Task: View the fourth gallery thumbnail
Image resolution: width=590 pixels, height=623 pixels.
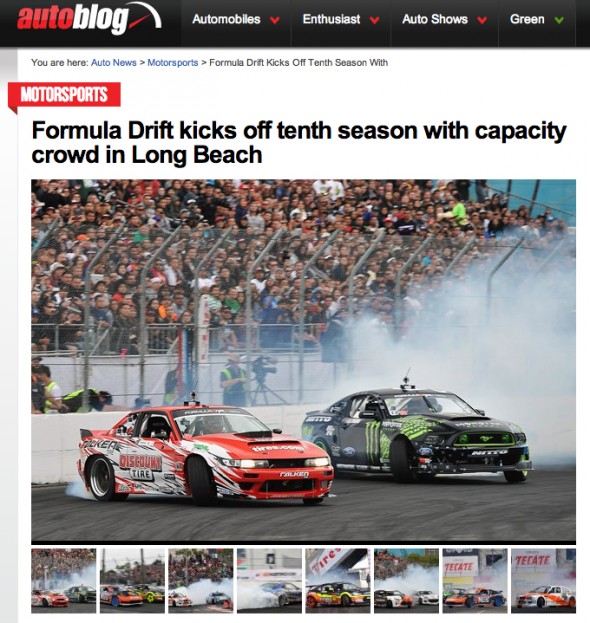Action: tap(269, 580)
